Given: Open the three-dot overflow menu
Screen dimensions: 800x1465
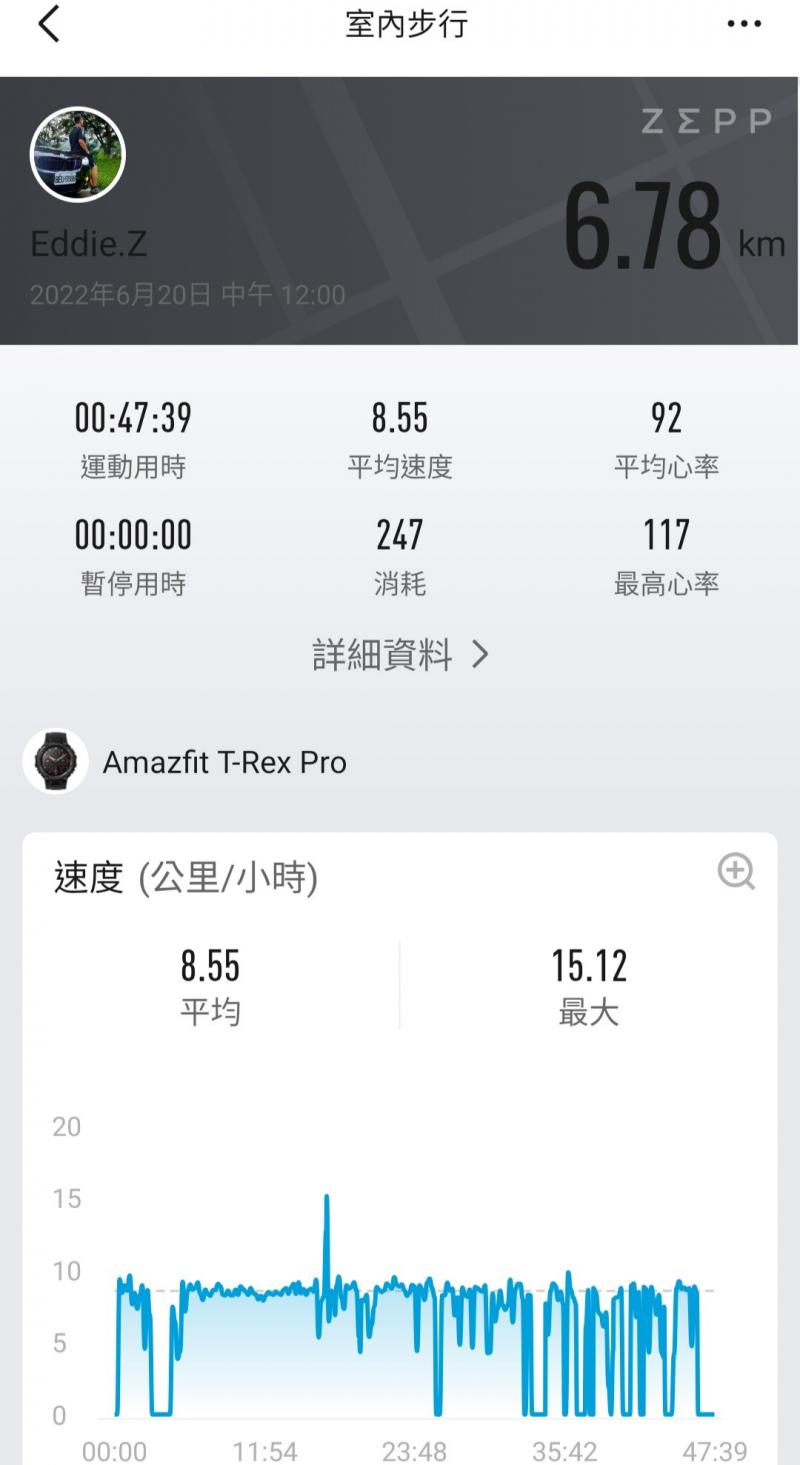Looking at the screenshot, I should click(x=744, y=25).
